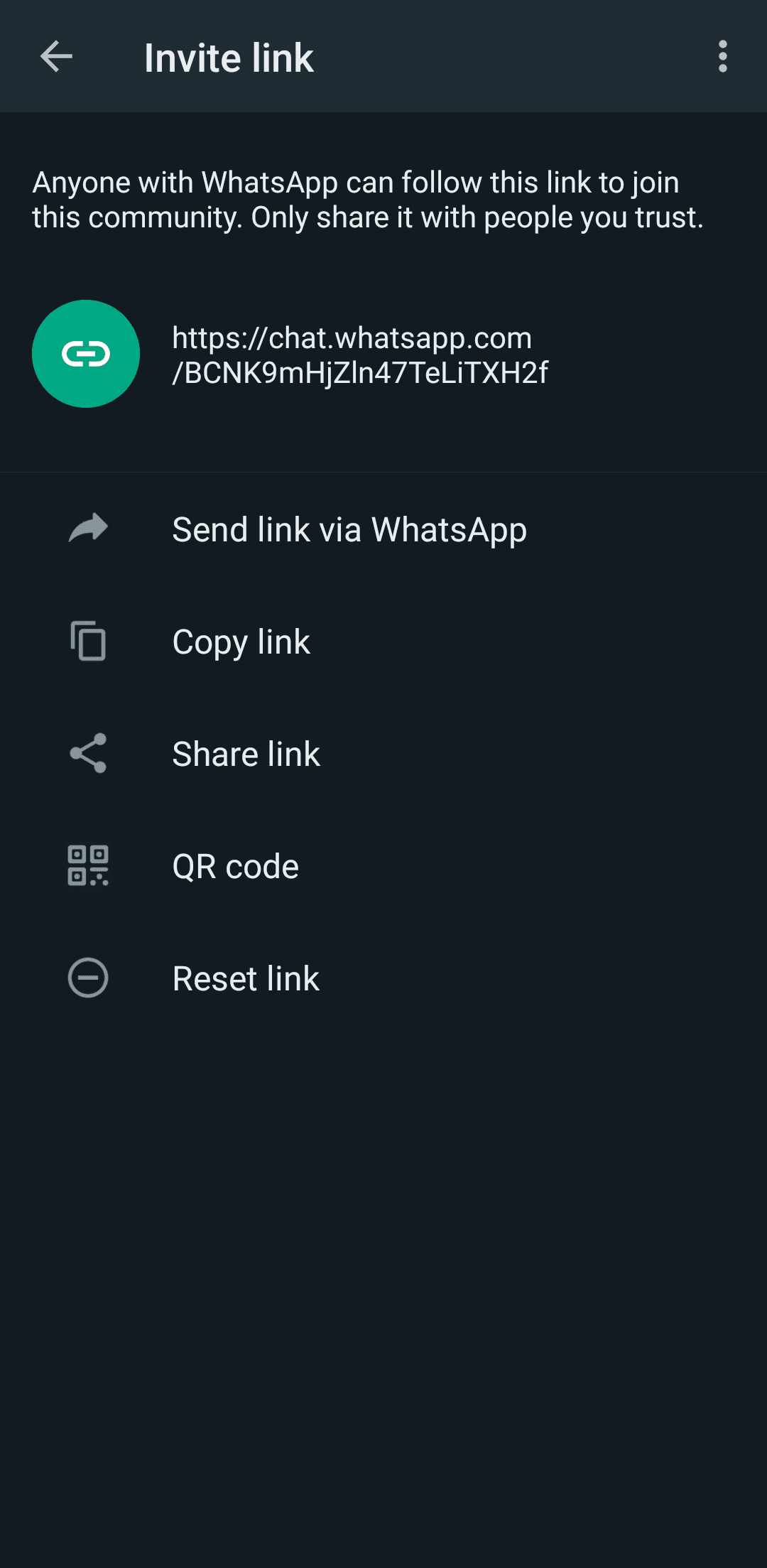
Task: Tap the share arrow icon beside Send link
Action: [x=88, y=529]
